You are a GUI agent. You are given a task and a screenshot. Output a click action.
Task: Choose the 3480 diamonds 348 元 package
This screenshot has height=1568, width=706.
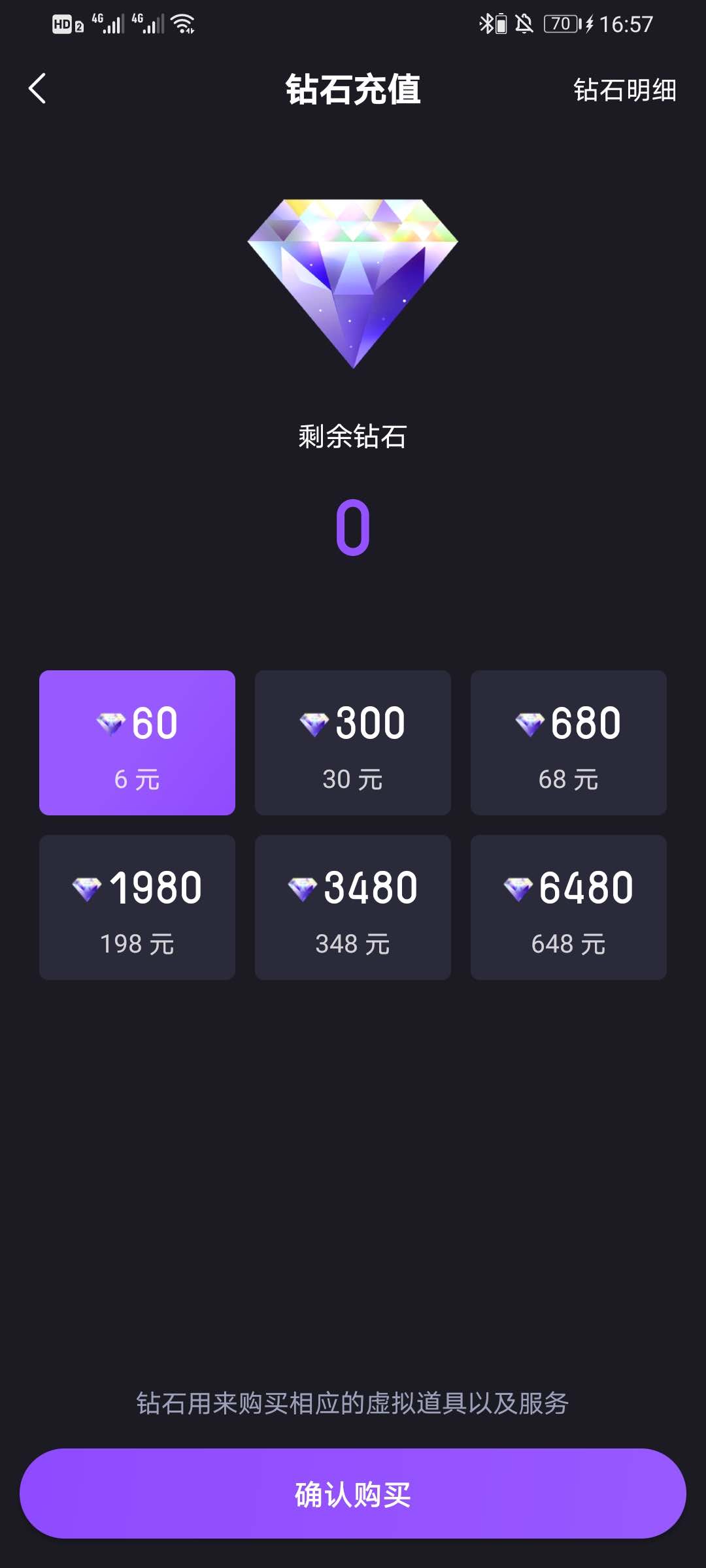pos(353,907)
